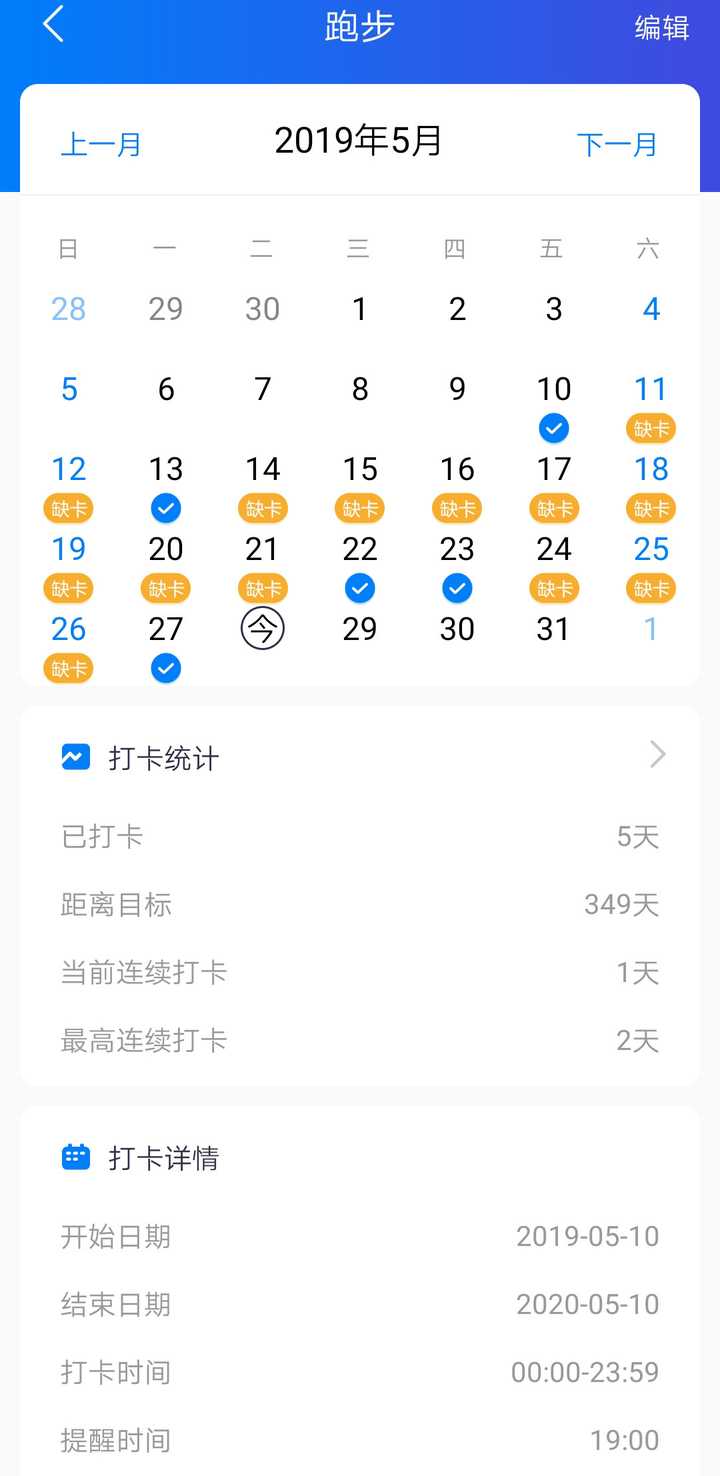
Task: Expand the 打卡统计 section via its chevron
Action: click(x=657, y=755)
